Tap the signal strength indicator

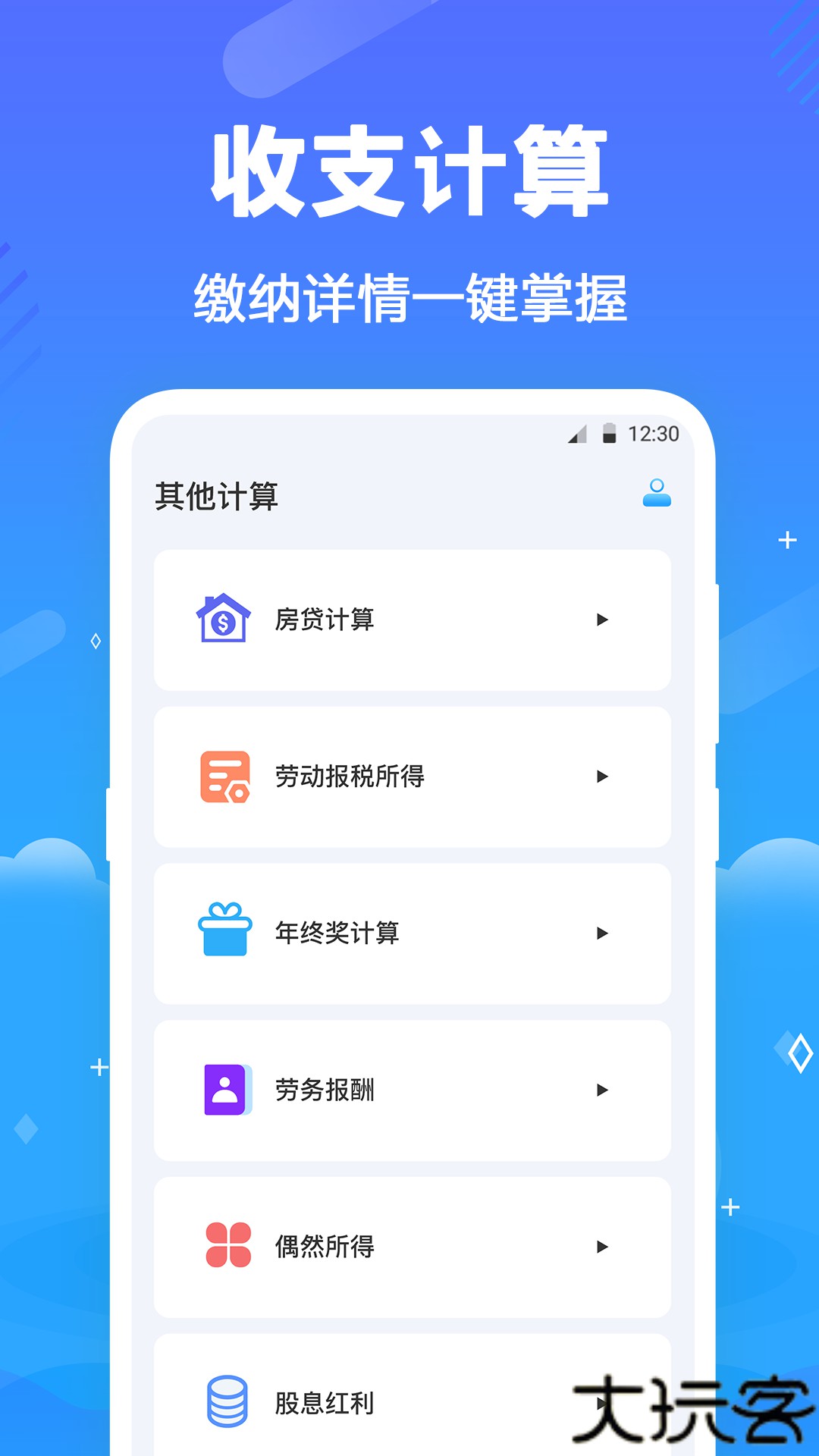point(577,434)
